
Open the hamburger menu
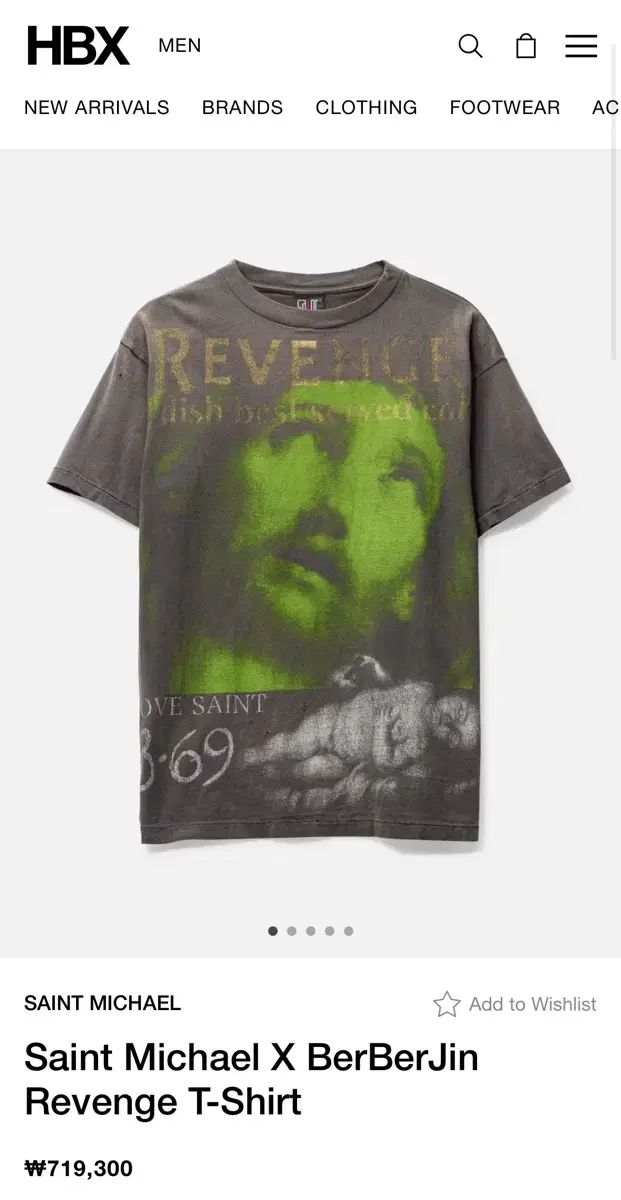click(581, 46)
